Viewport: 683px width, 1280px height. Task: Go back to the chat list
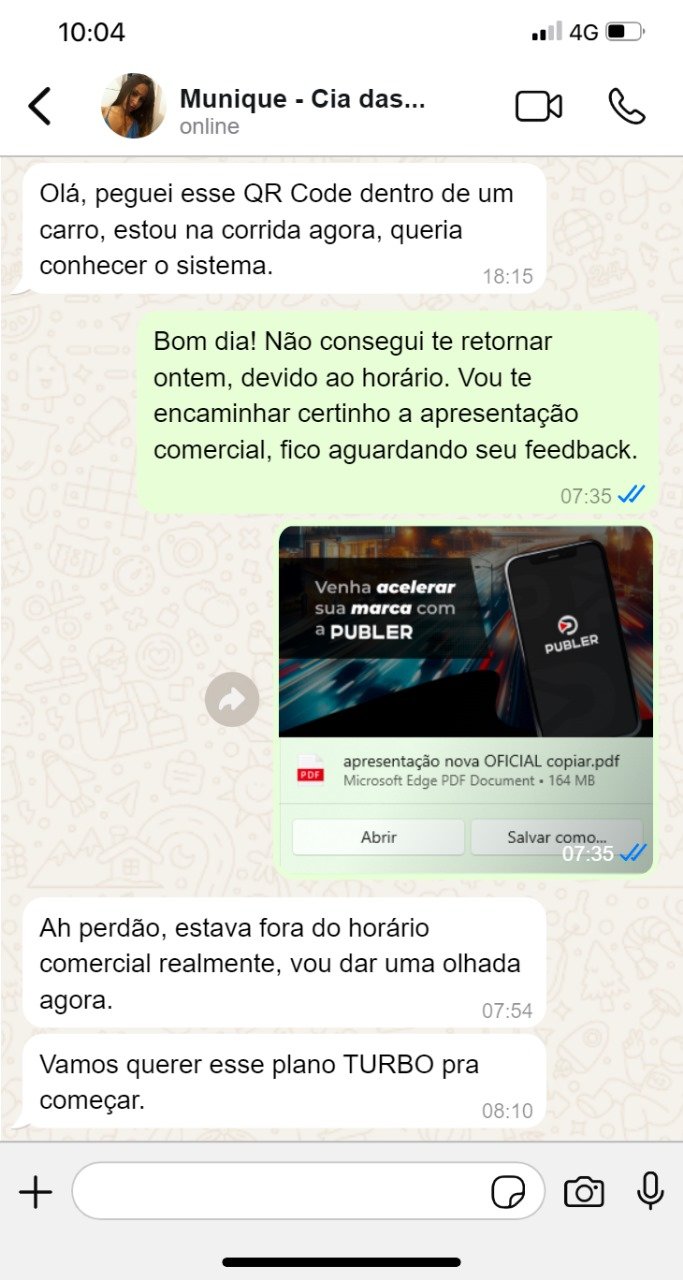pos(39,106)
